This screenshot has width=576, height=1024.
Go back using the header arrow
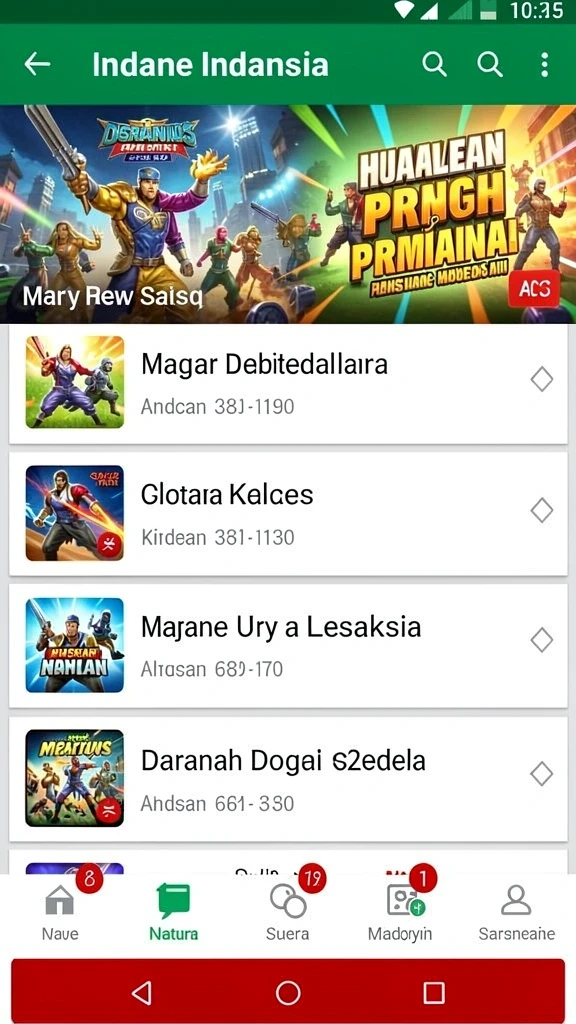(37, 64)
